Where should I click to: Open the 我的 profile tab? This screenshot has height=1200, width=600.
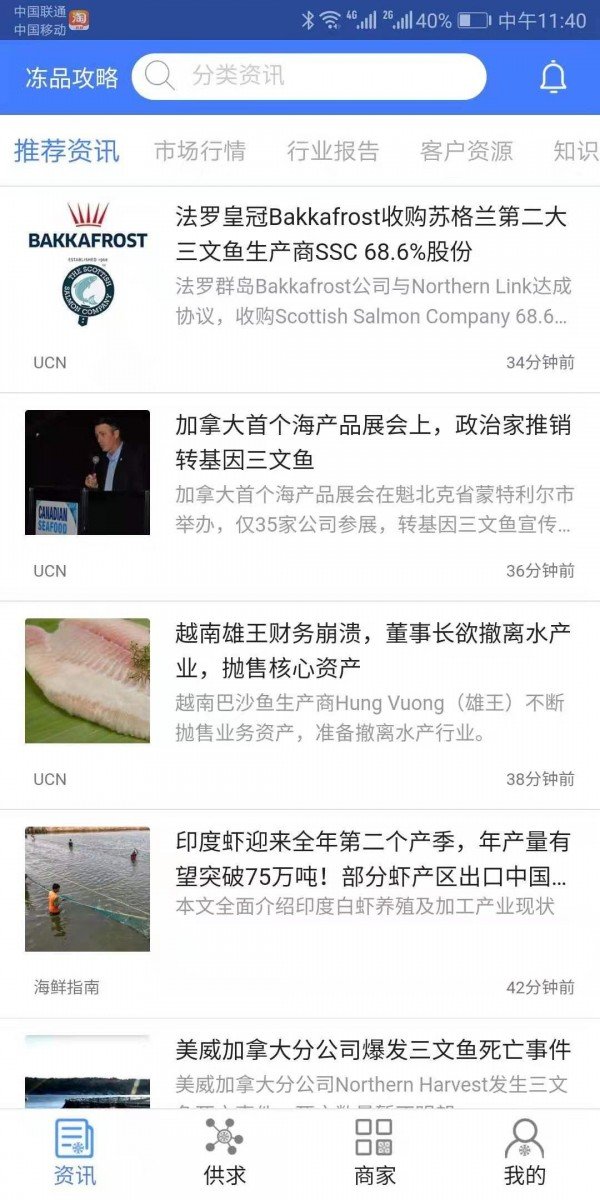click(525, 1153)
